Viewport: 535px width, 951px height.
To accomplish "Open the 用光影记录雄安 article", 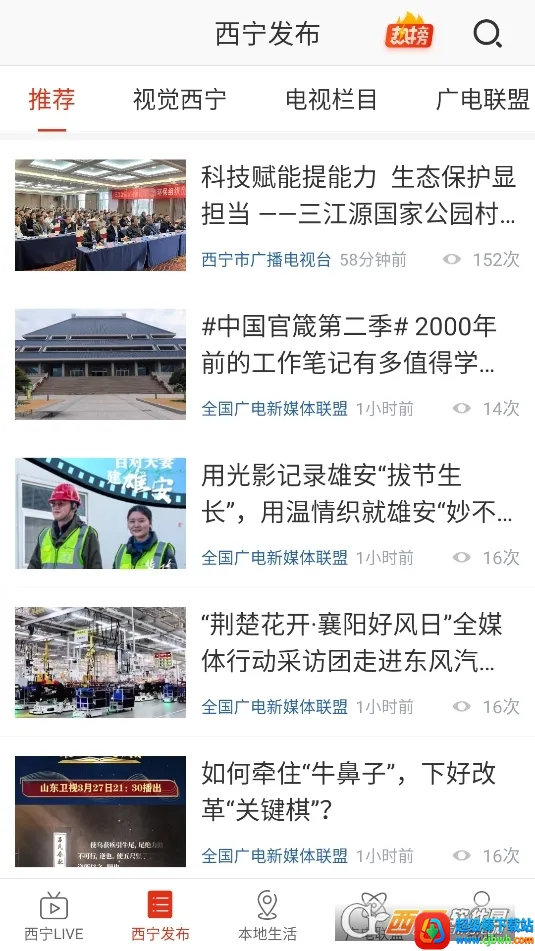I will click(x=268, y=513).
